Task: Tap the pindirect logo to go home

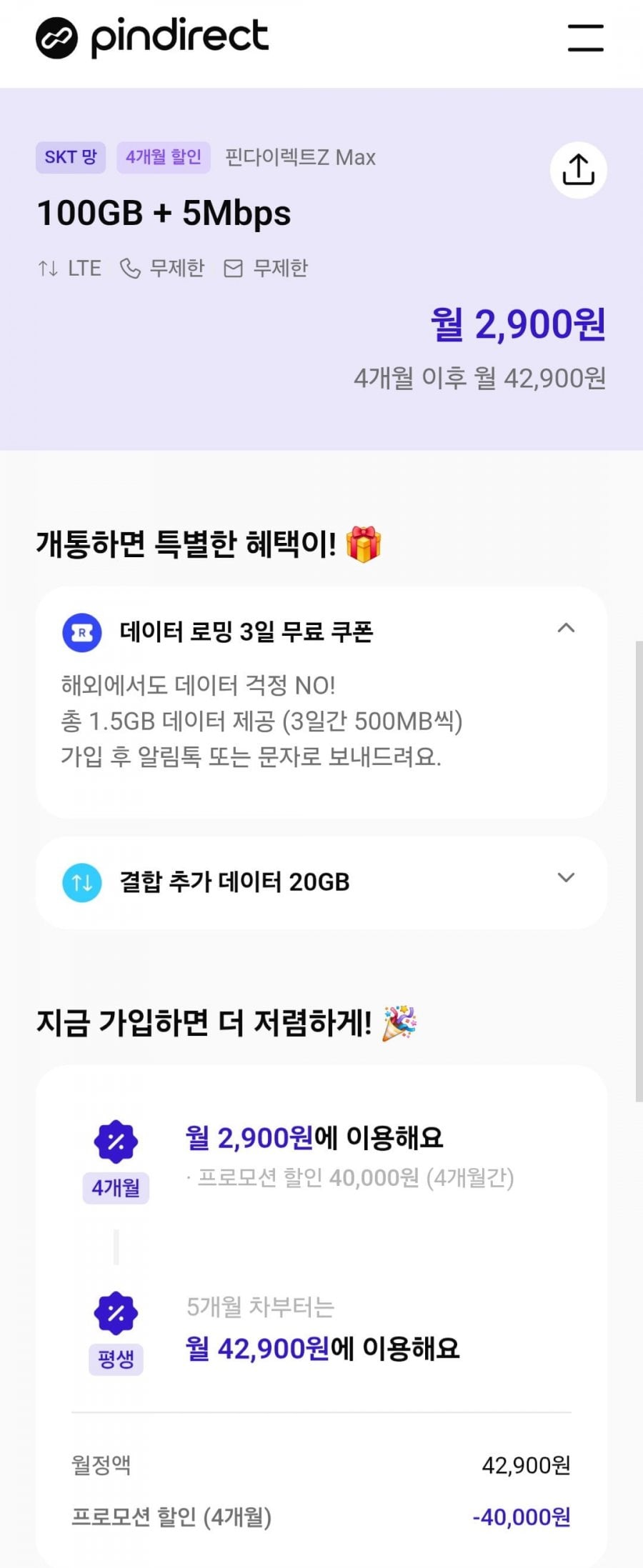Action: (152, 37)
